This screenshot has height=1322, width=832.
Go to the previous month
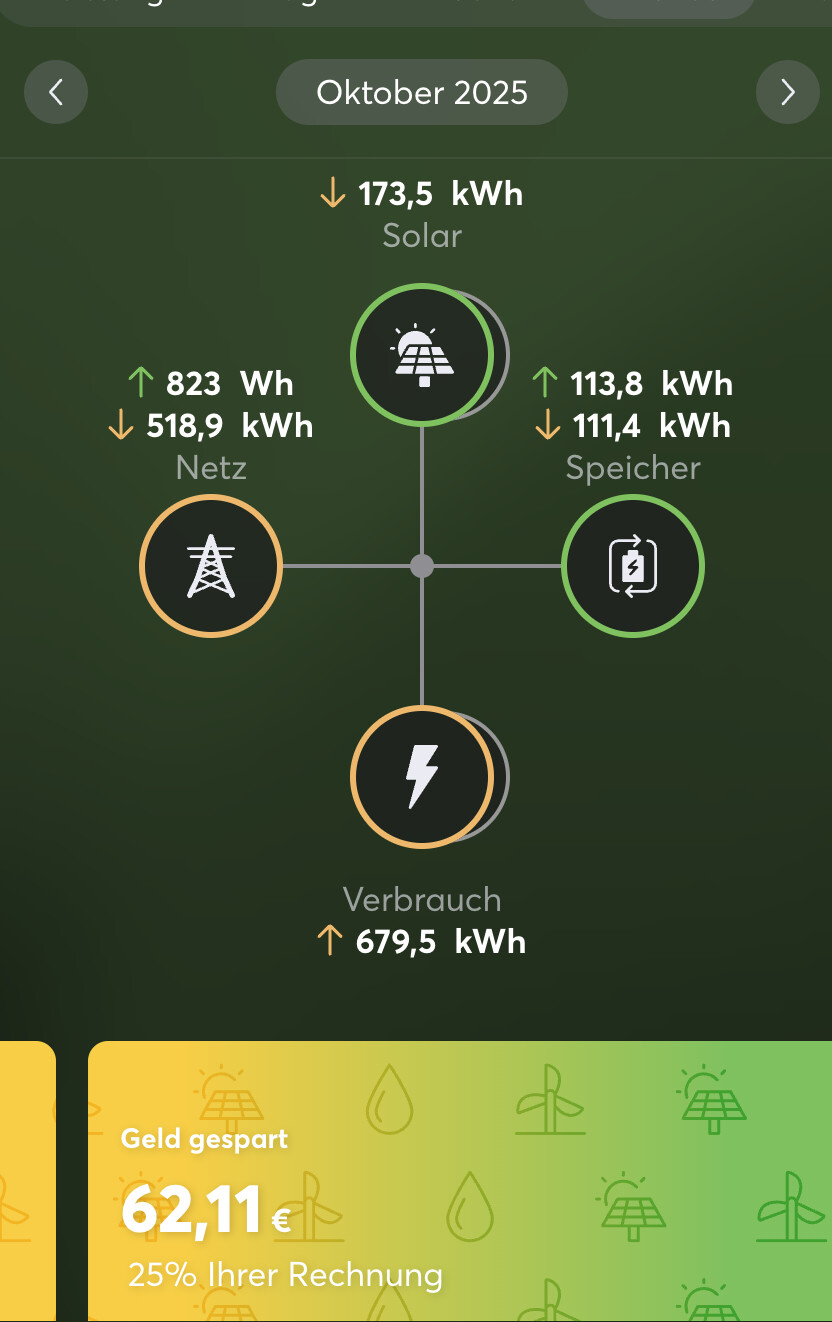pyautogui.click(x=56, y=93)
